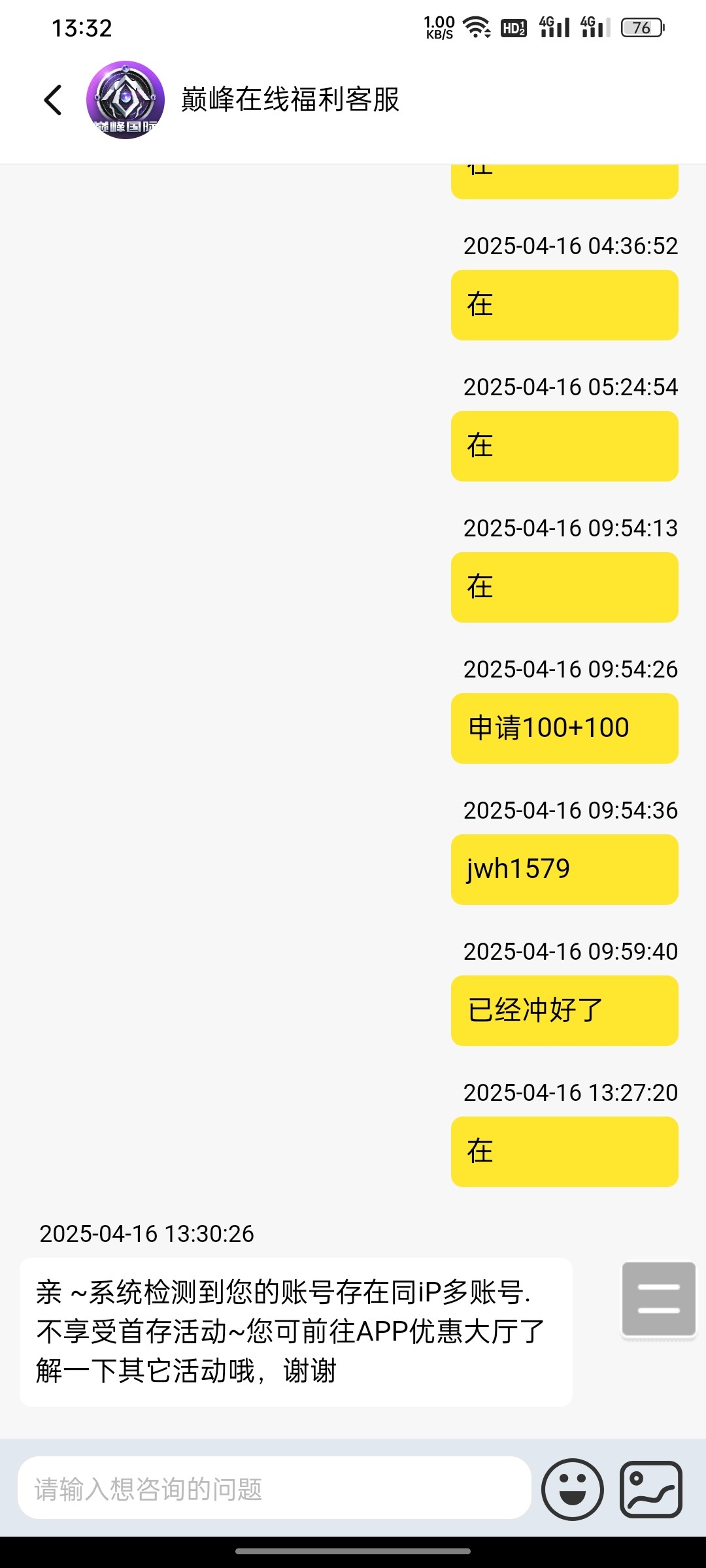
Task: Go back from the customer service chat
Action: 53,100
